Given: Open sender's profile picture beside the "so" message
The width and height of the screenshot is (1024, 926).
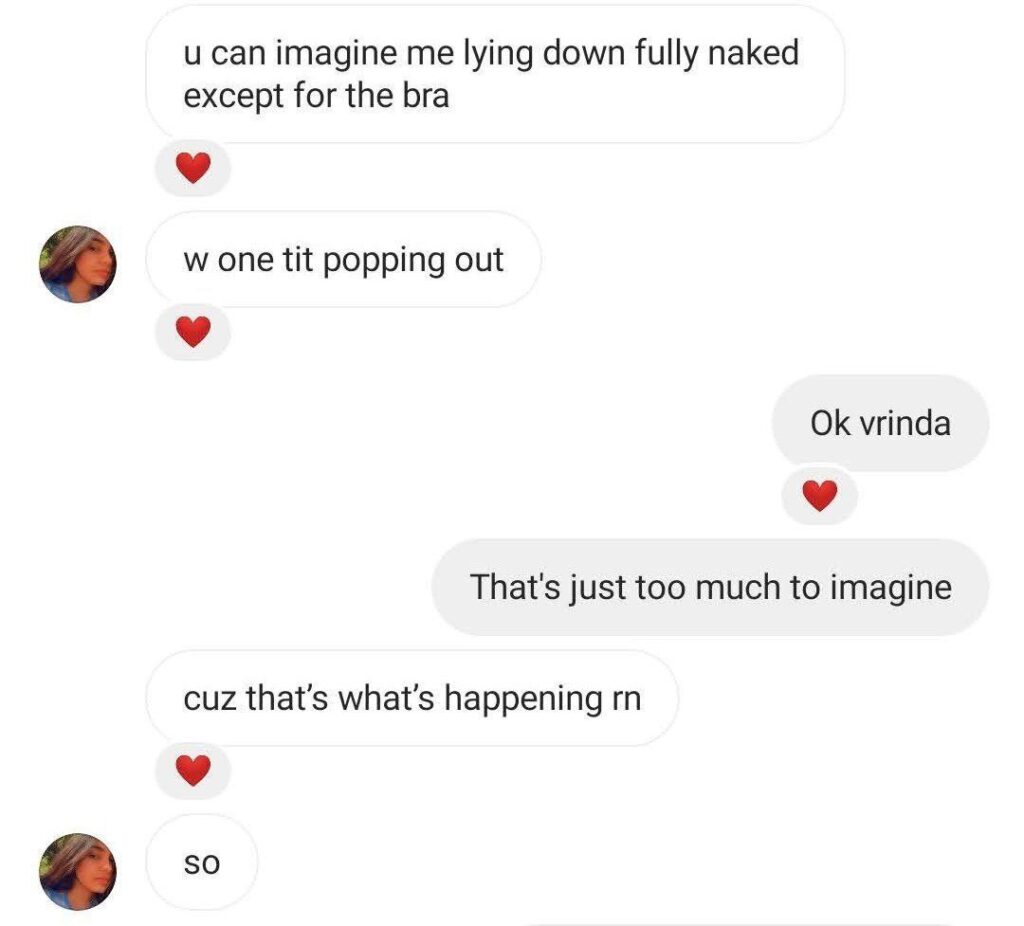Looking at the screenshot, I should (x=77, y=870).
